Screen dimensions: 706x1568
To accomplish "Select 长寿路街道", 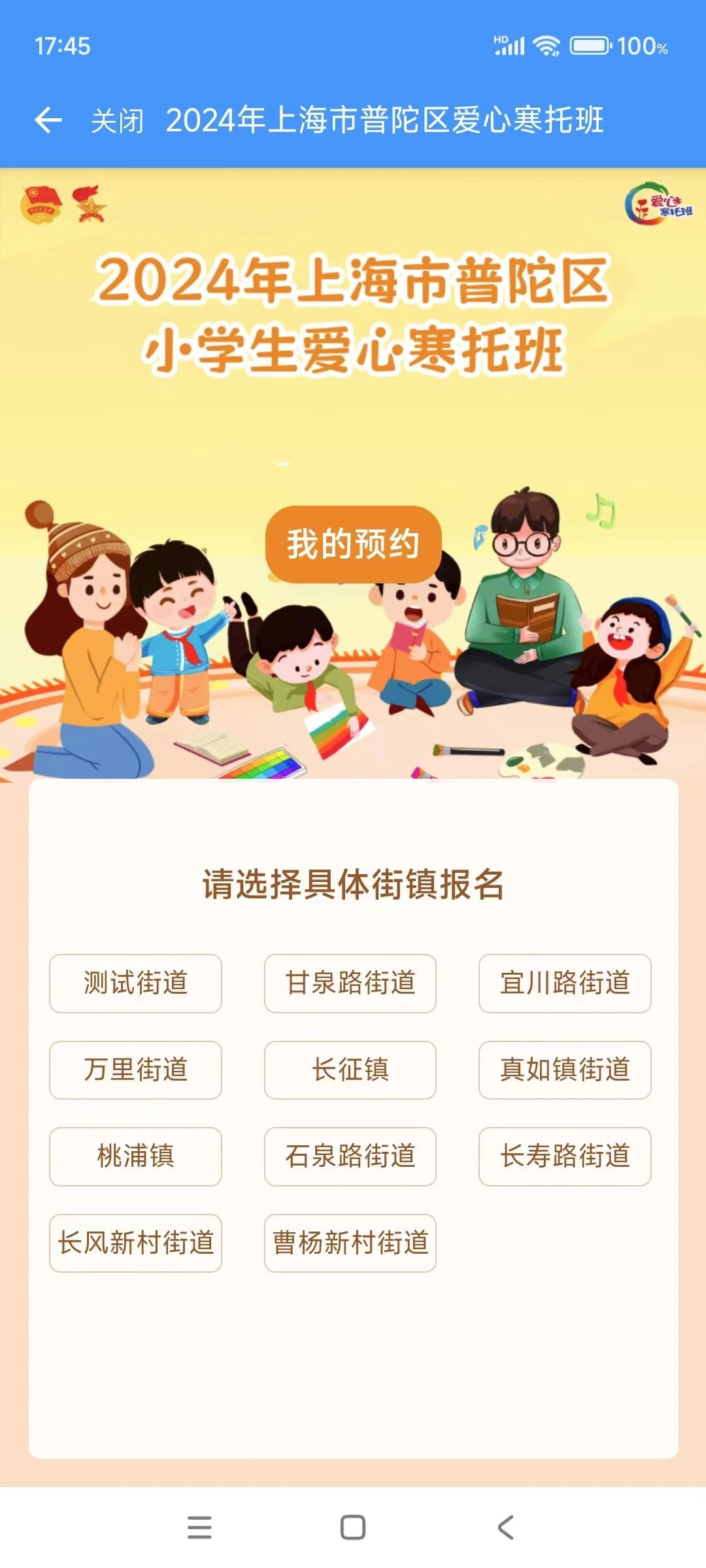I will (565, 1156).
